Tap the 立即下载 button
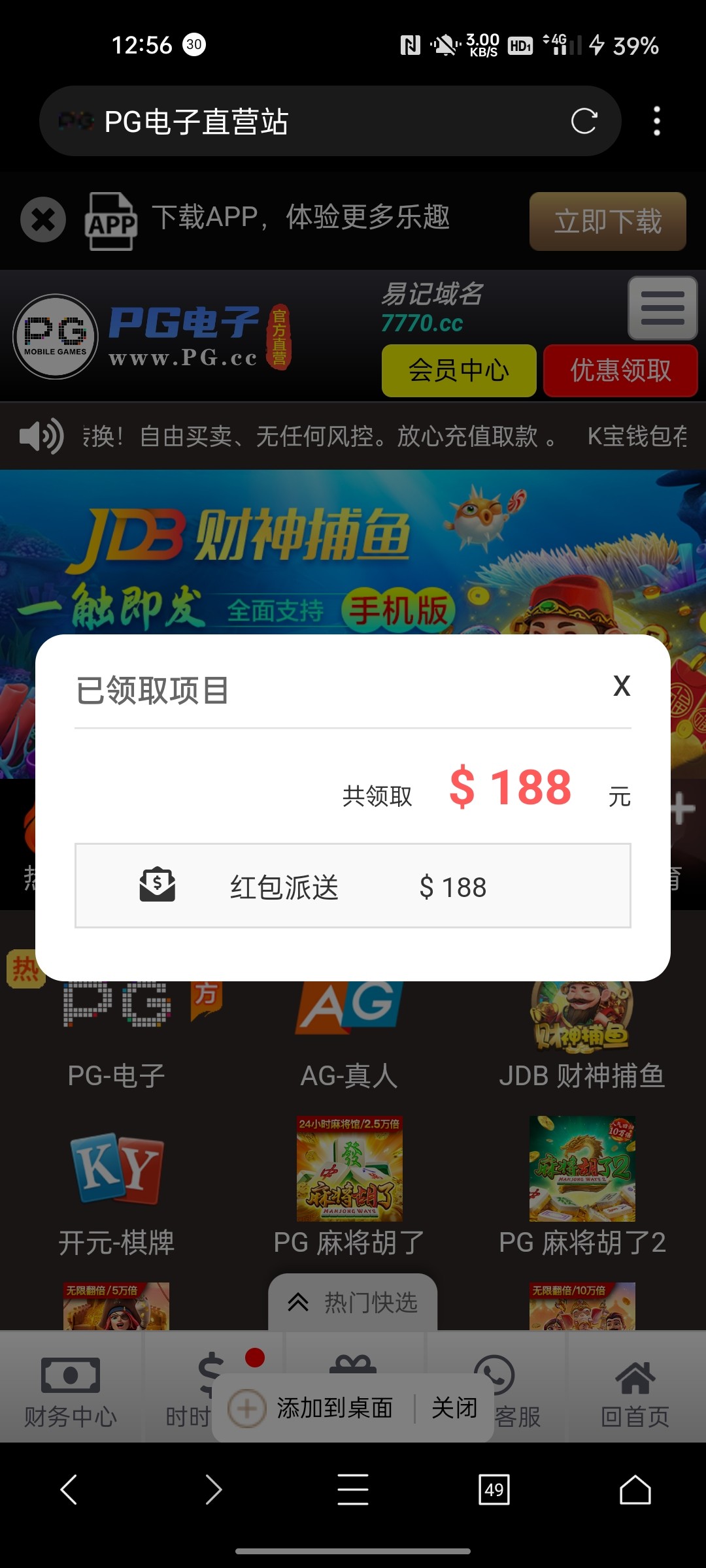Viewport: 706px width, 1568px height. [607, 221]
